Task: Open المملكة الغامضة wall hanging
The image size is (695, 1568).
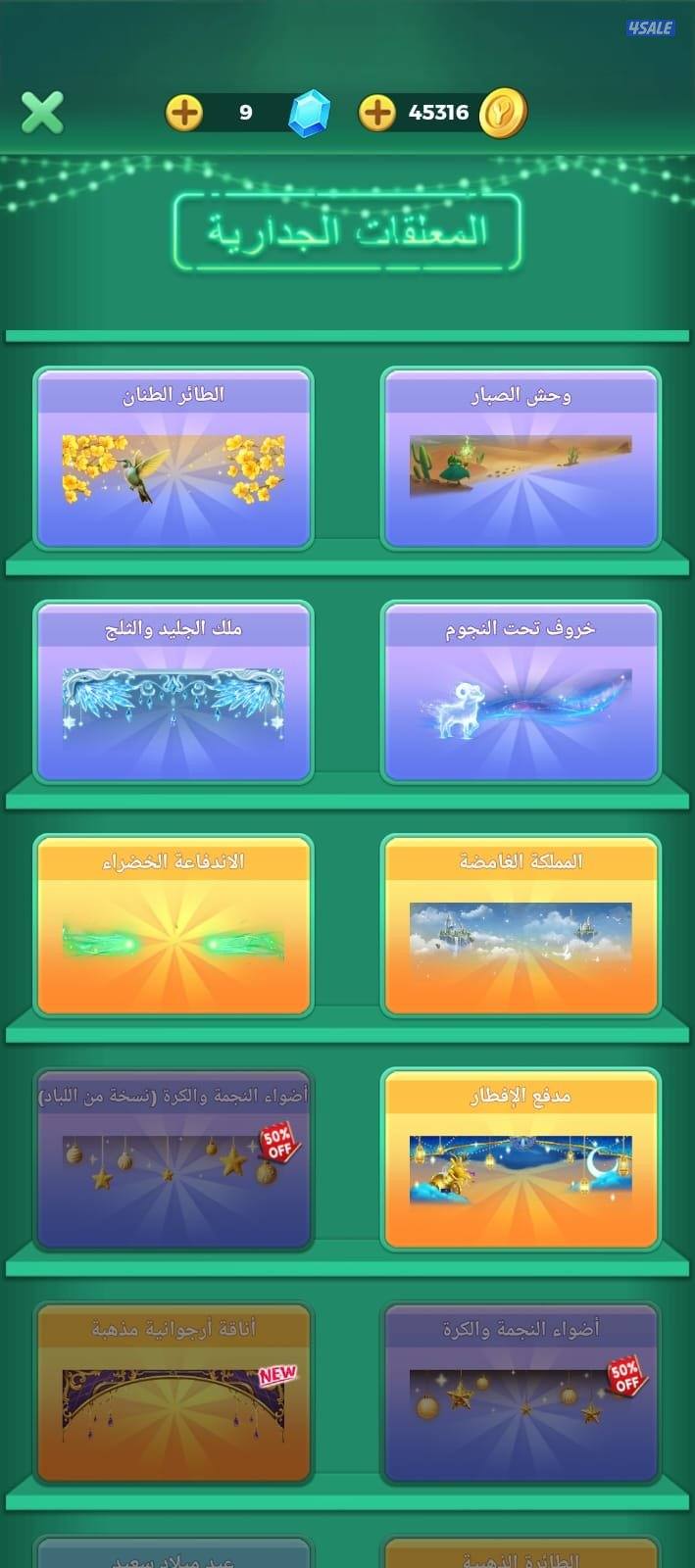Action: point(521,925)
